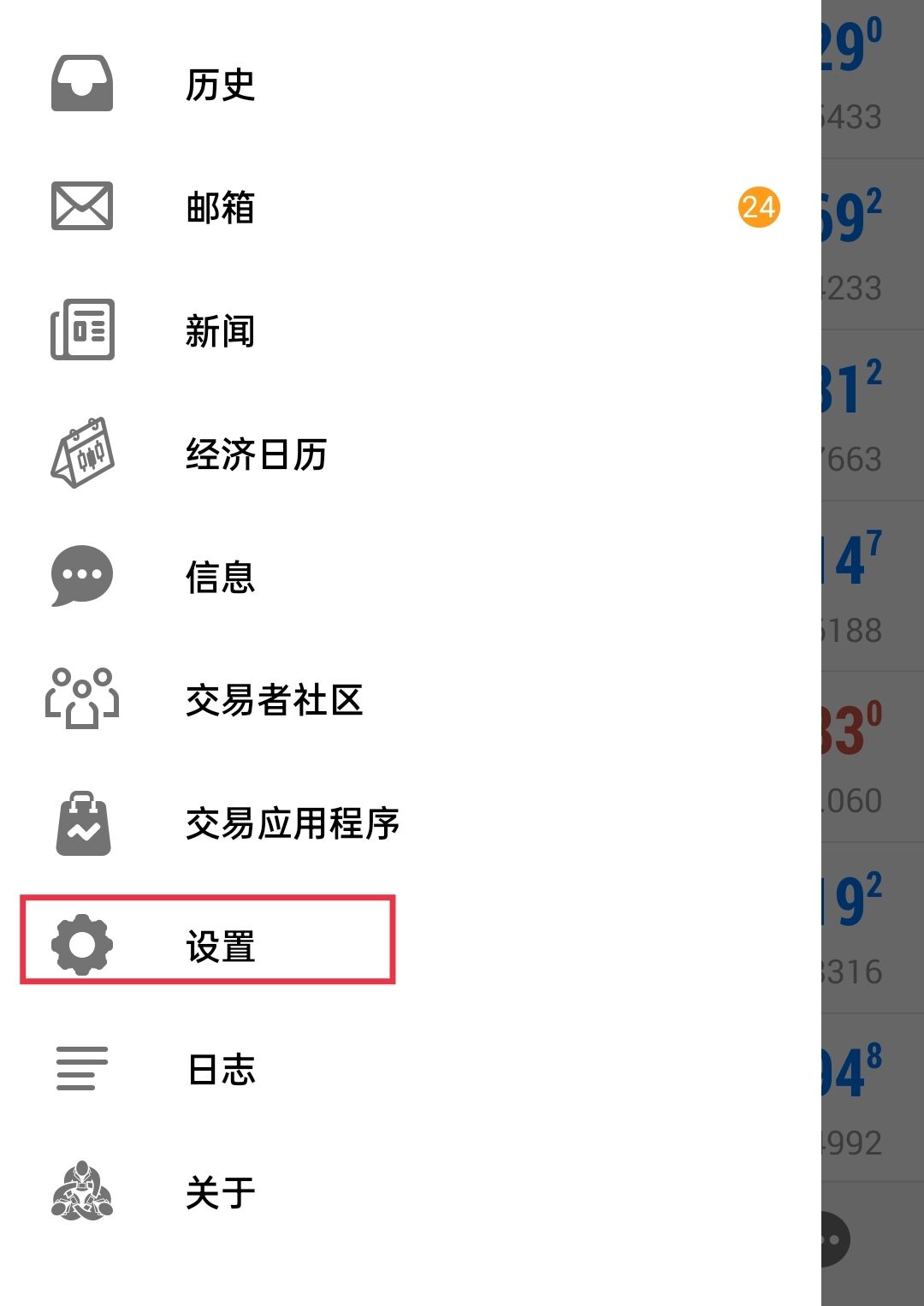Open 邮箱 mailbox with 24 unread

220,207
